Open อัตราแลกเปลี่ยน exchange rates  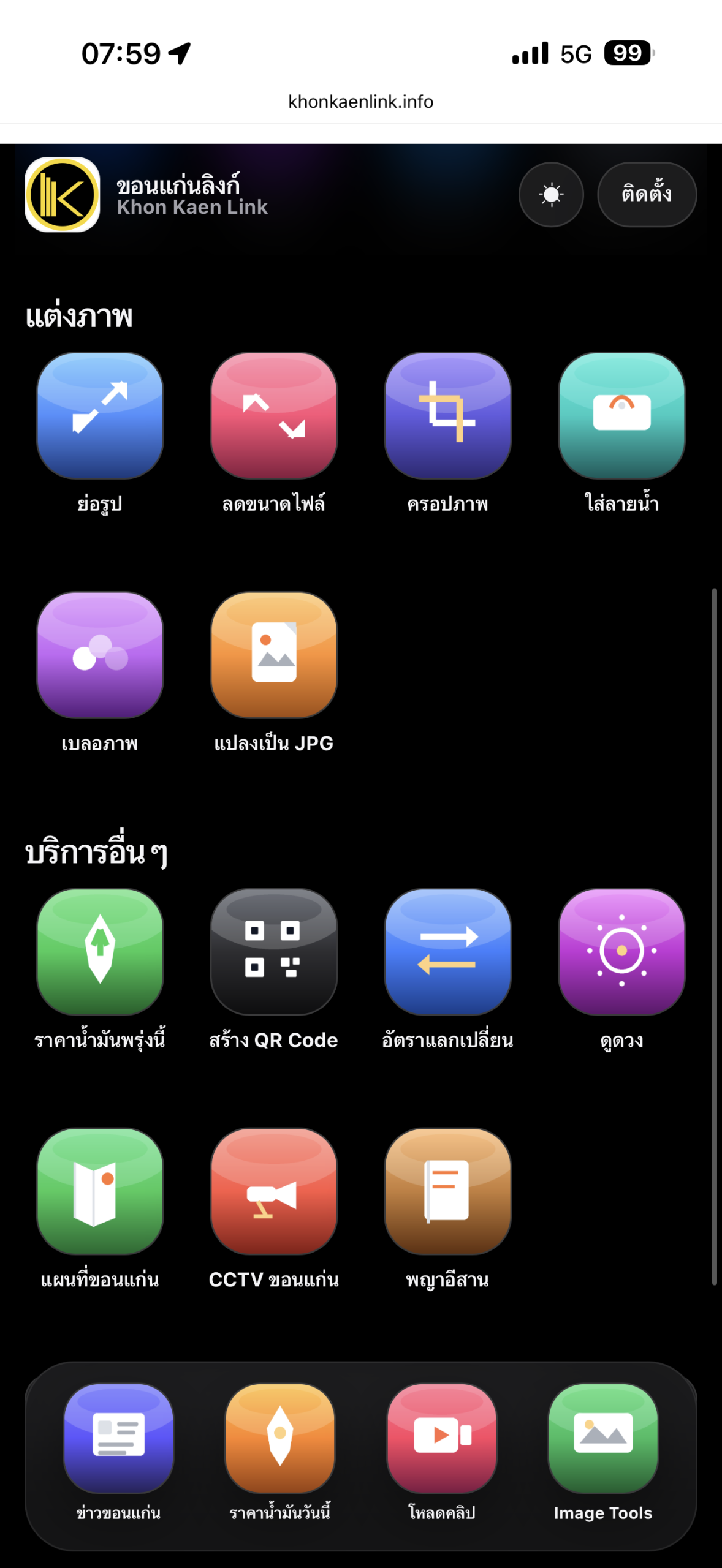pyautogui.click(x=447, y=952)
